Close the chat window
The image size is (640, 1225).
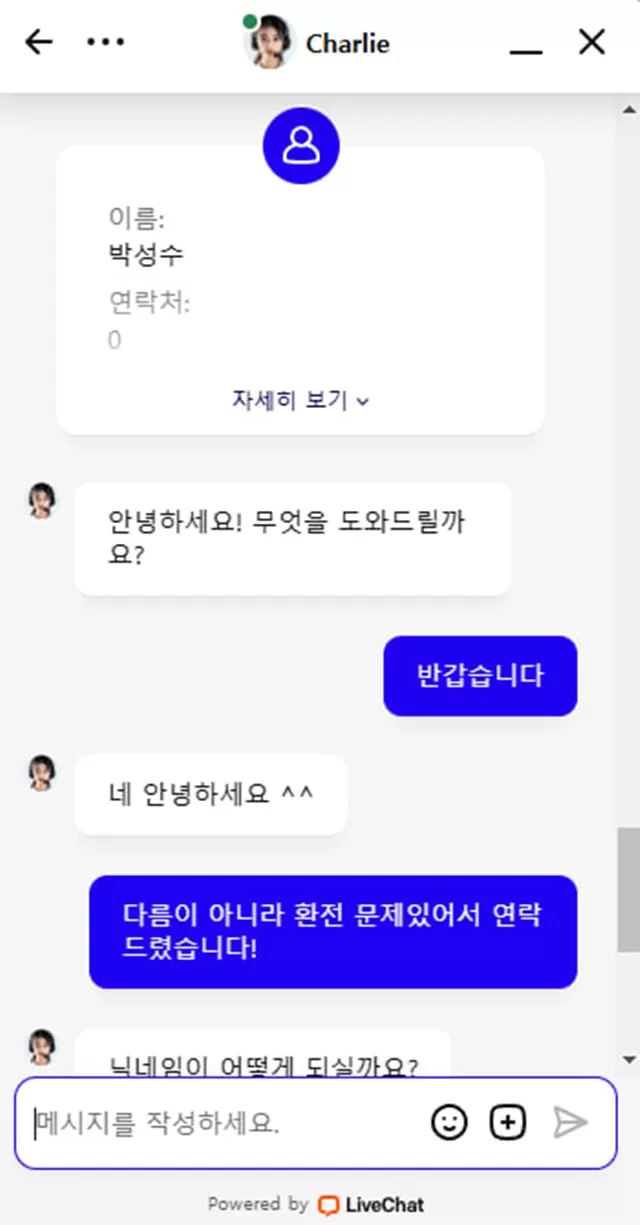[592, 42]
